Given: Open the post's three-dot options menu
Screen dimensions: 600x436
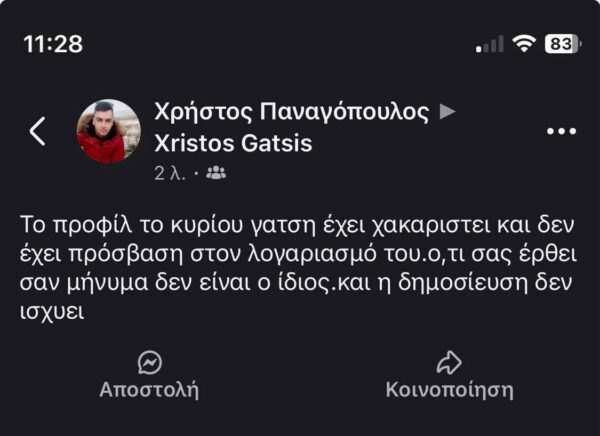Looking at the screenshot, I should [x=562, y=131].
